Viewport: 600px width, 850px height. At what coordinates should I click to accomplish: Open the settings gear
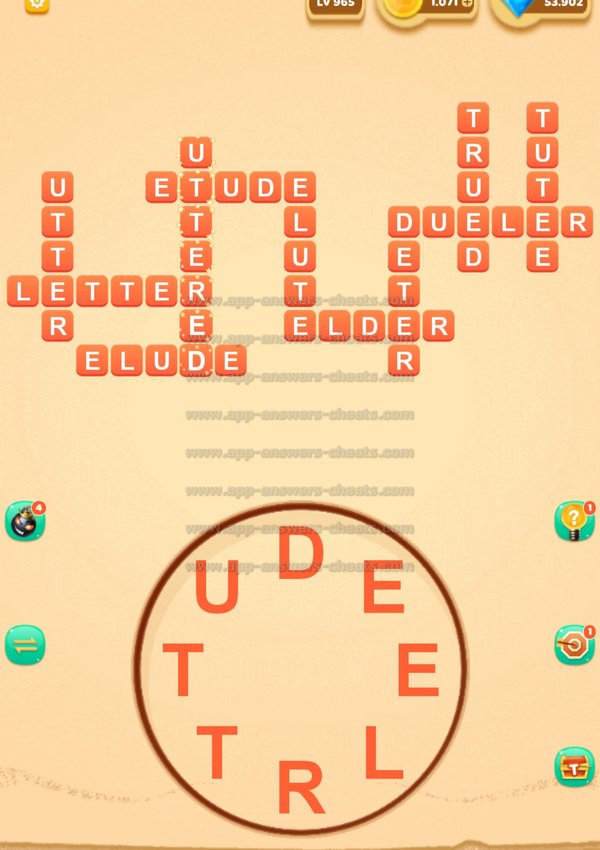pos(37,4)
